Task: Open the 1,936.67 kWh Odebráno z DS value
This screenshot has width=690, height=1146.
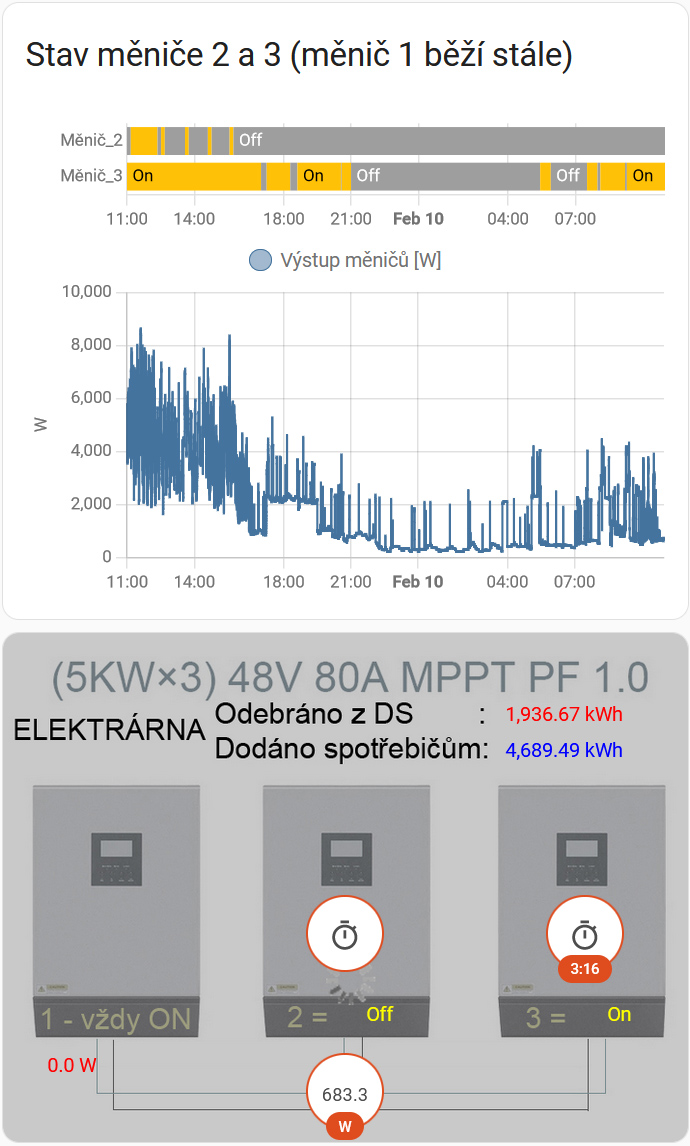Action: (564, 715)
